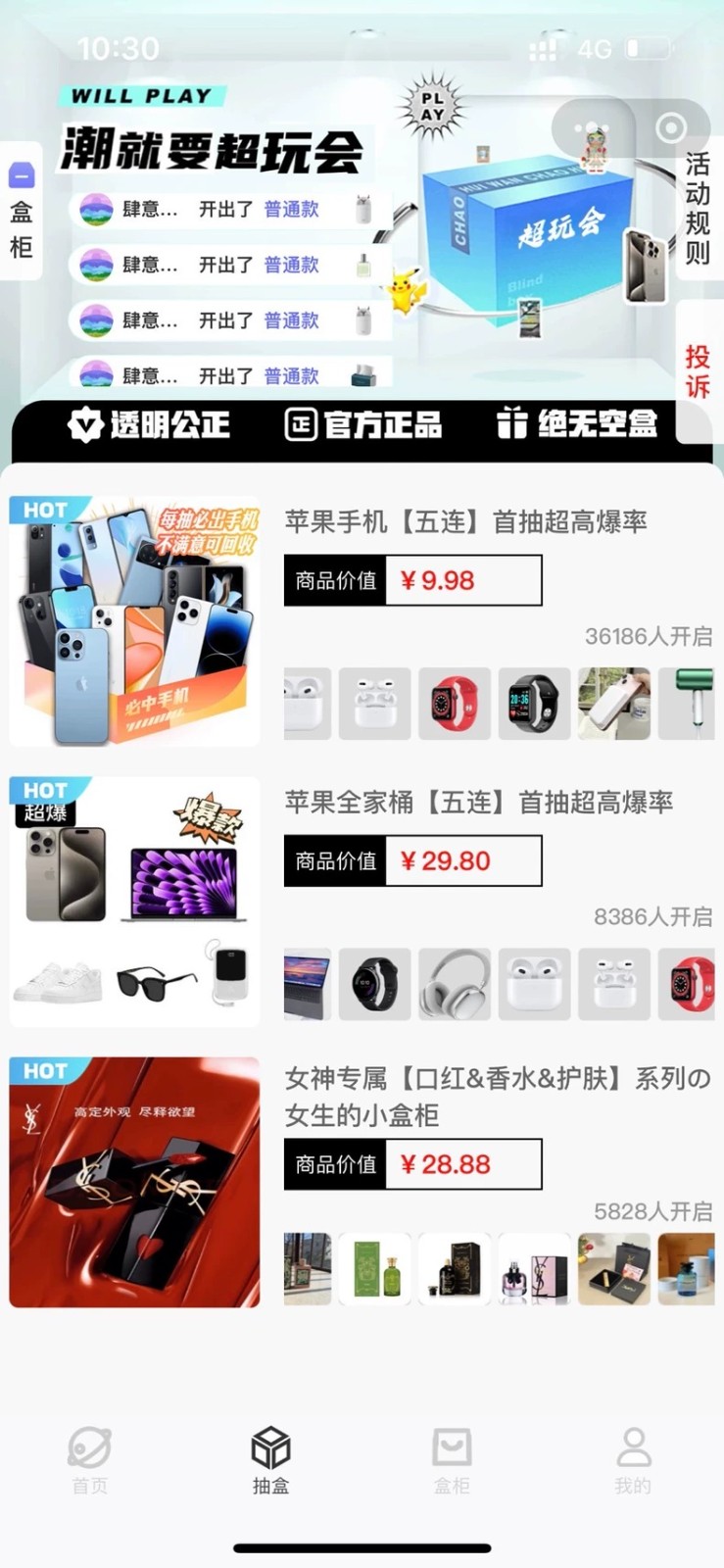Go to the 盒柜 bottom tab

452,1460
